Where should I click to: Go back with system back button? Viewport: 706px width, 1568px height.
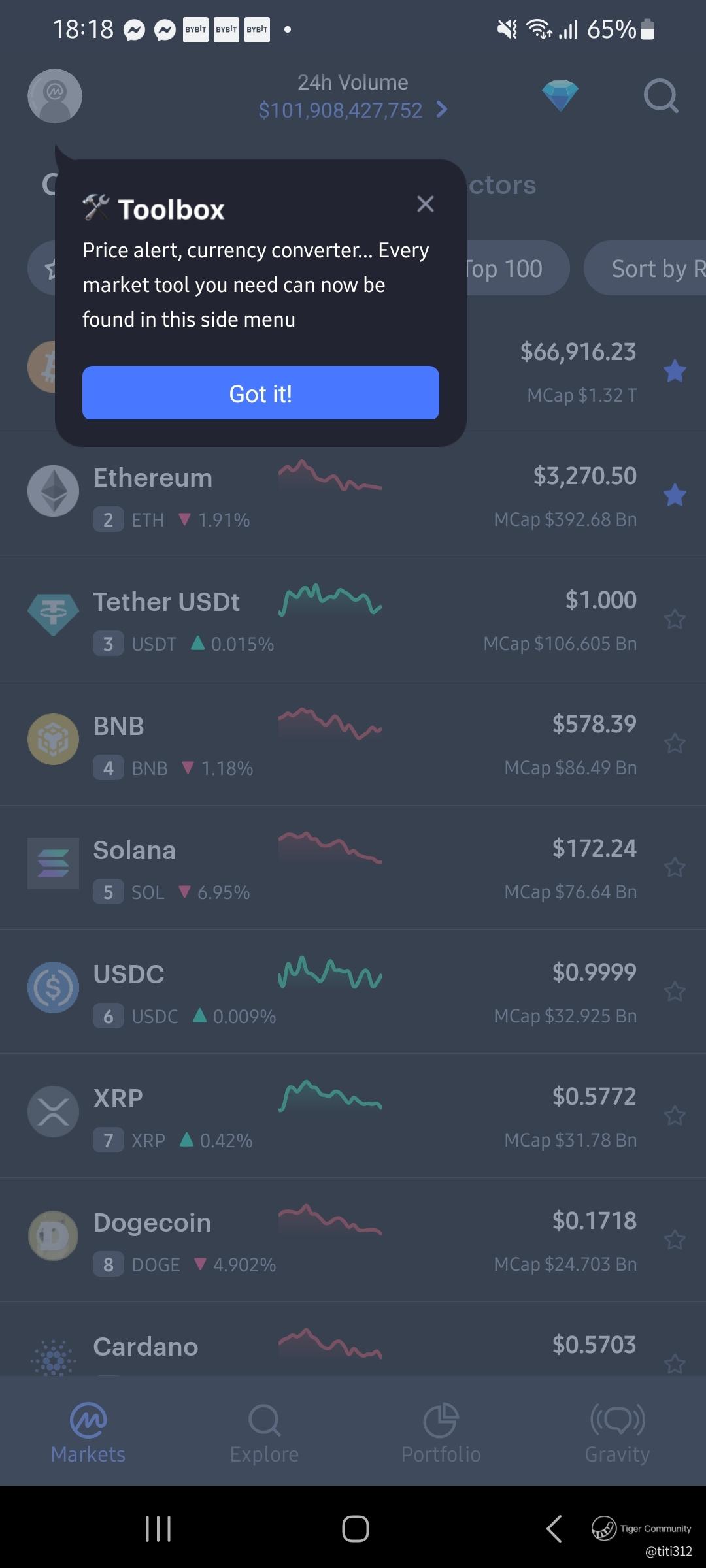[x=554, y=1529]
